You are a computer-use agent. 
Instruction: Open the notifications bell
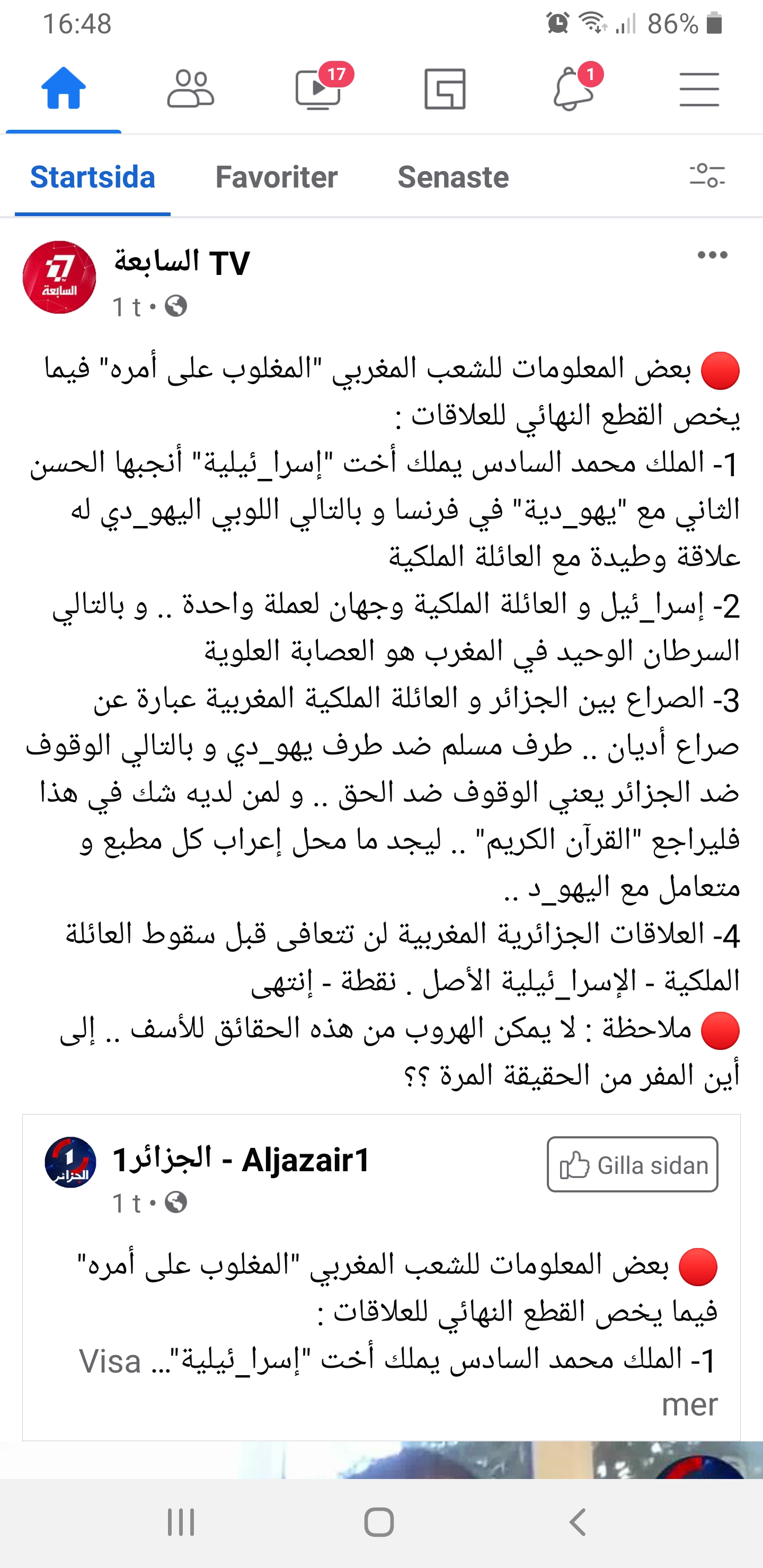coord(573,89)
